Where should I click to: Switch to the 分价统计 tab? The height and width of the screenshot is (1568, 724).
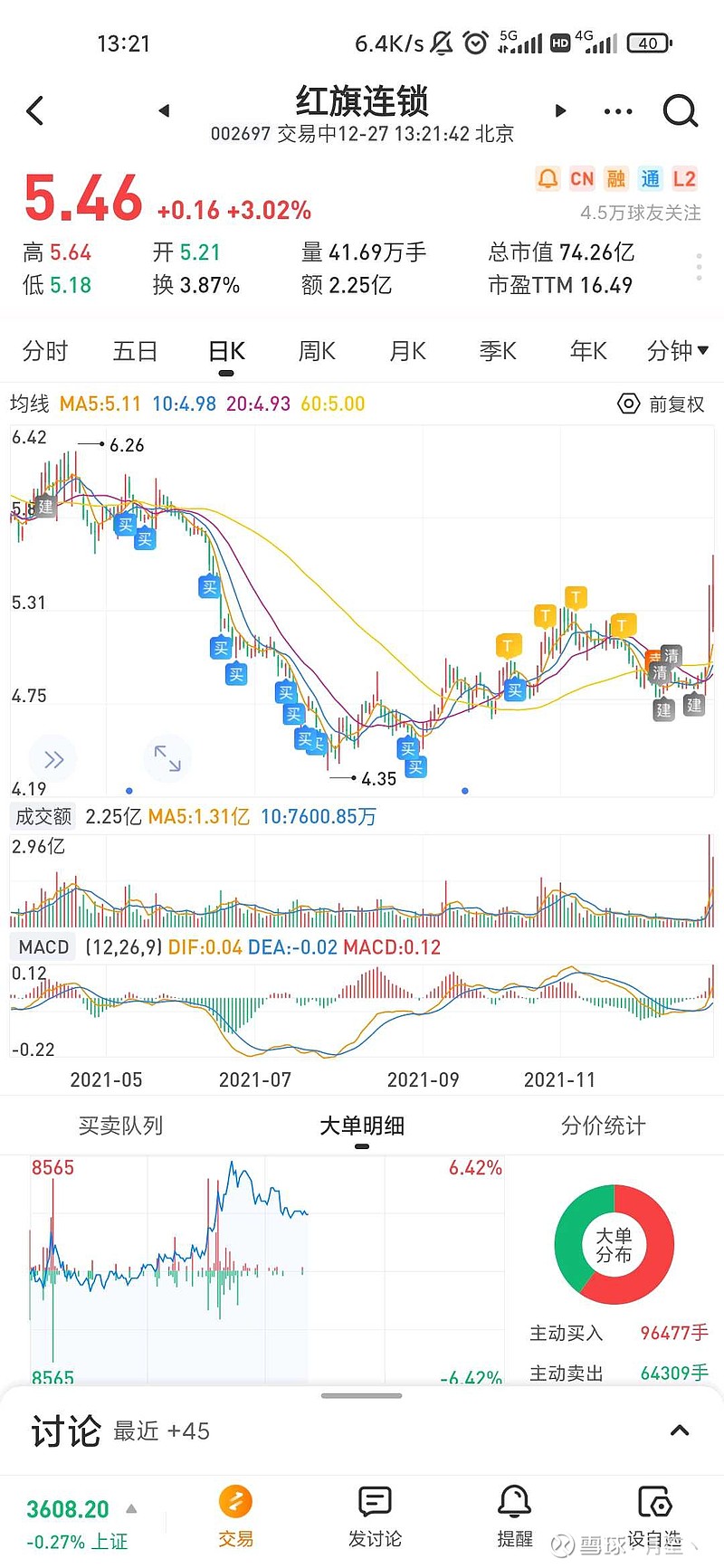point(603,1126)
